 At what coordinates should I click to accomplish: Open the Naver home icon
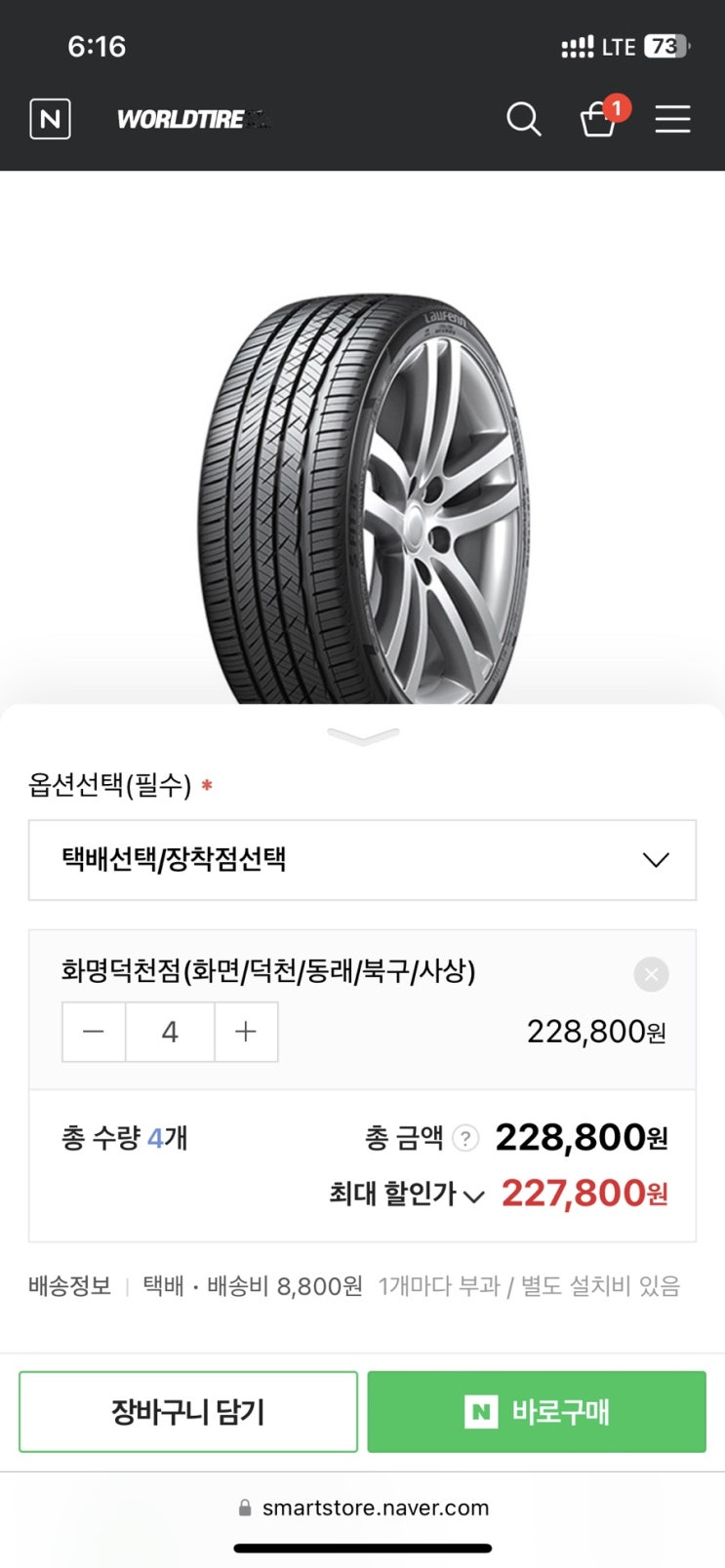pos(50,120)
